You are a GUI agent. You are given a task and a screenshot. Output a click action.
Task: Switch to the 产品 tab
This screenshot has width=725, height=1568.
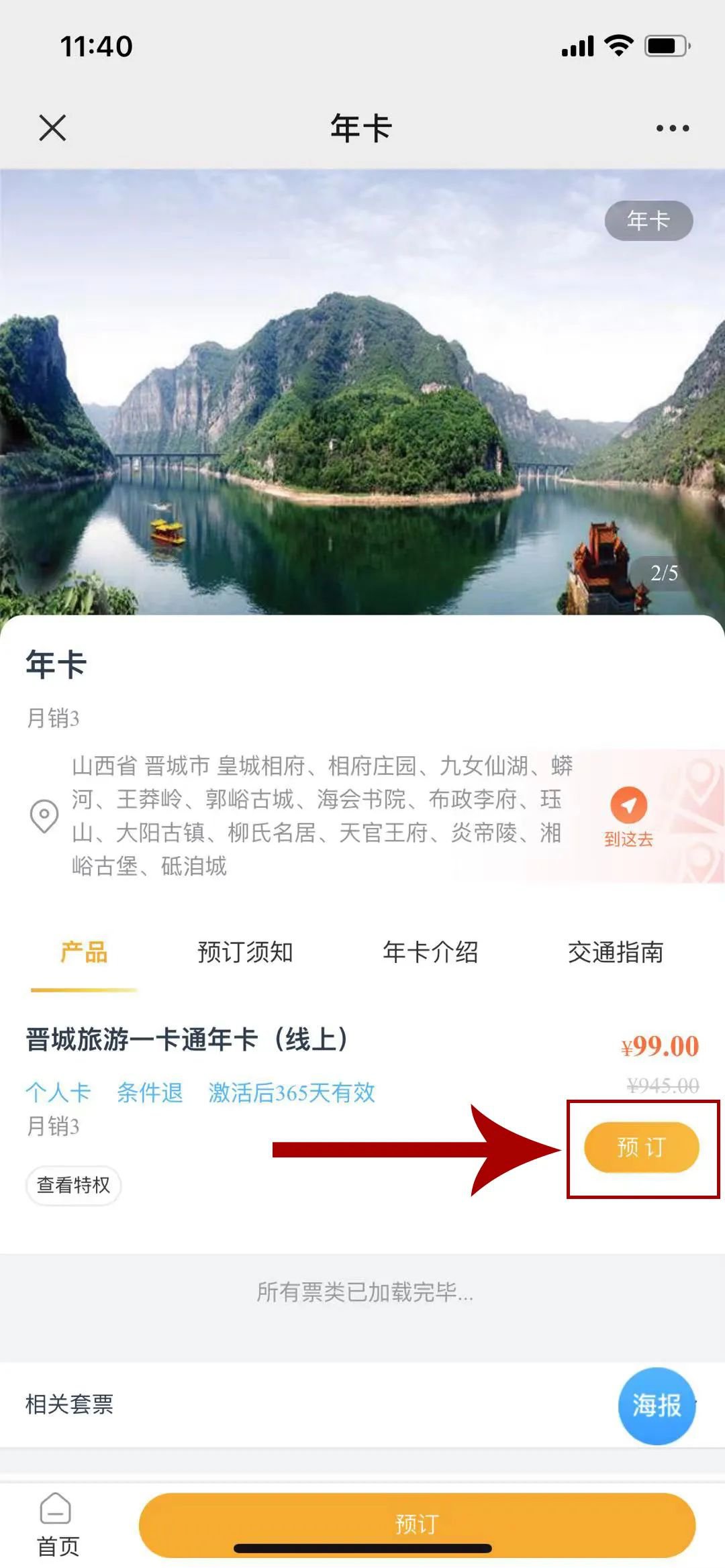point(84,952)
